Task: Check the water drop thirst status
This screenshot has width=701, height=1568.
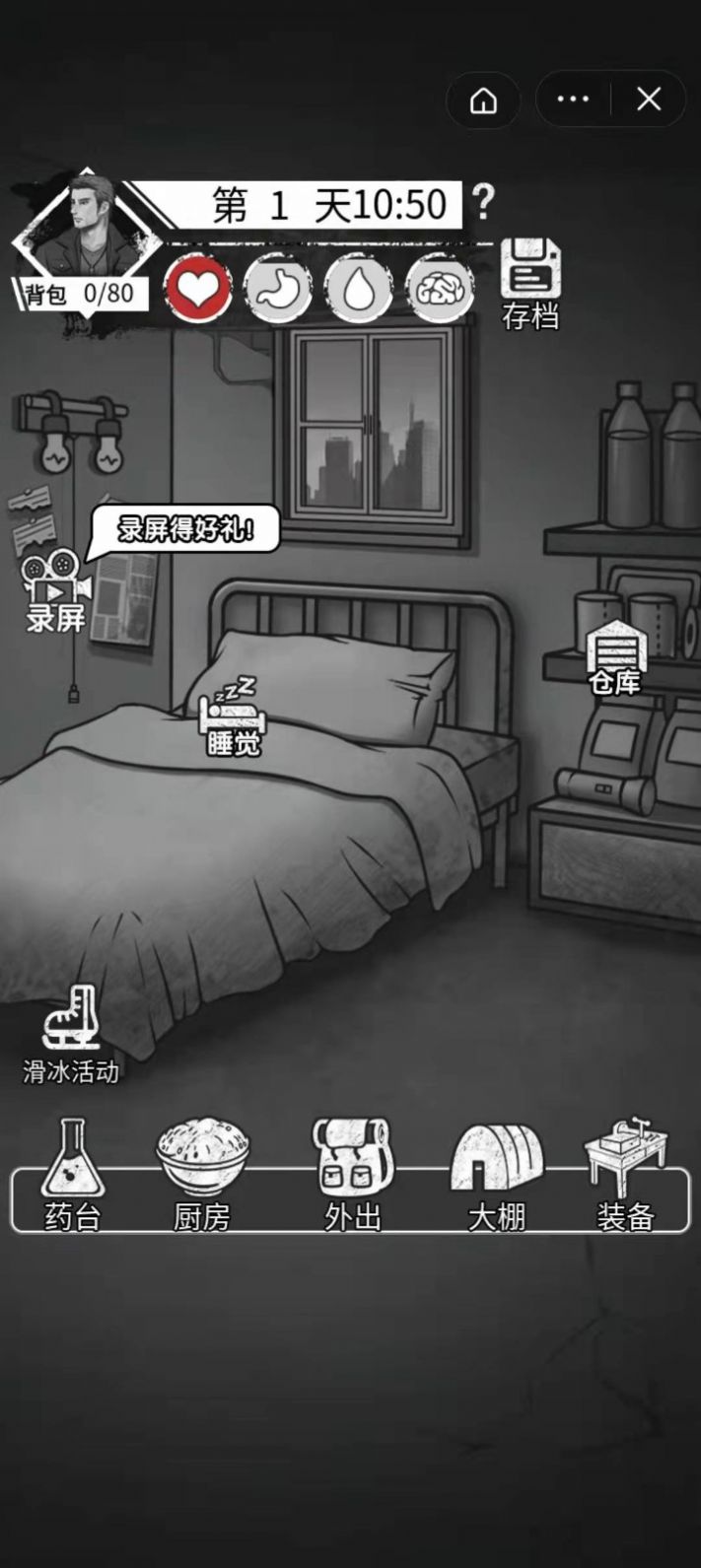Action: (x=358, y=290)
